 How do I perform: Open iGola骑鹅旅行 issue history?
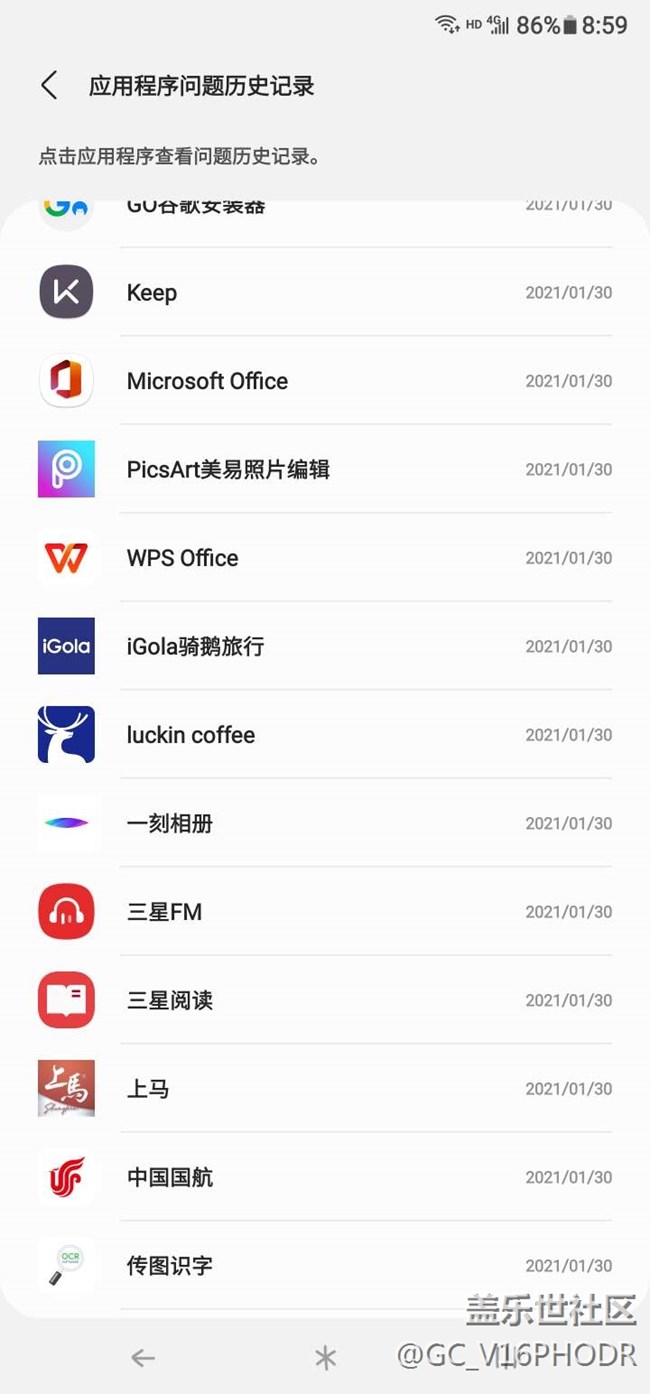pyautogui.click(x=325, y=646)
